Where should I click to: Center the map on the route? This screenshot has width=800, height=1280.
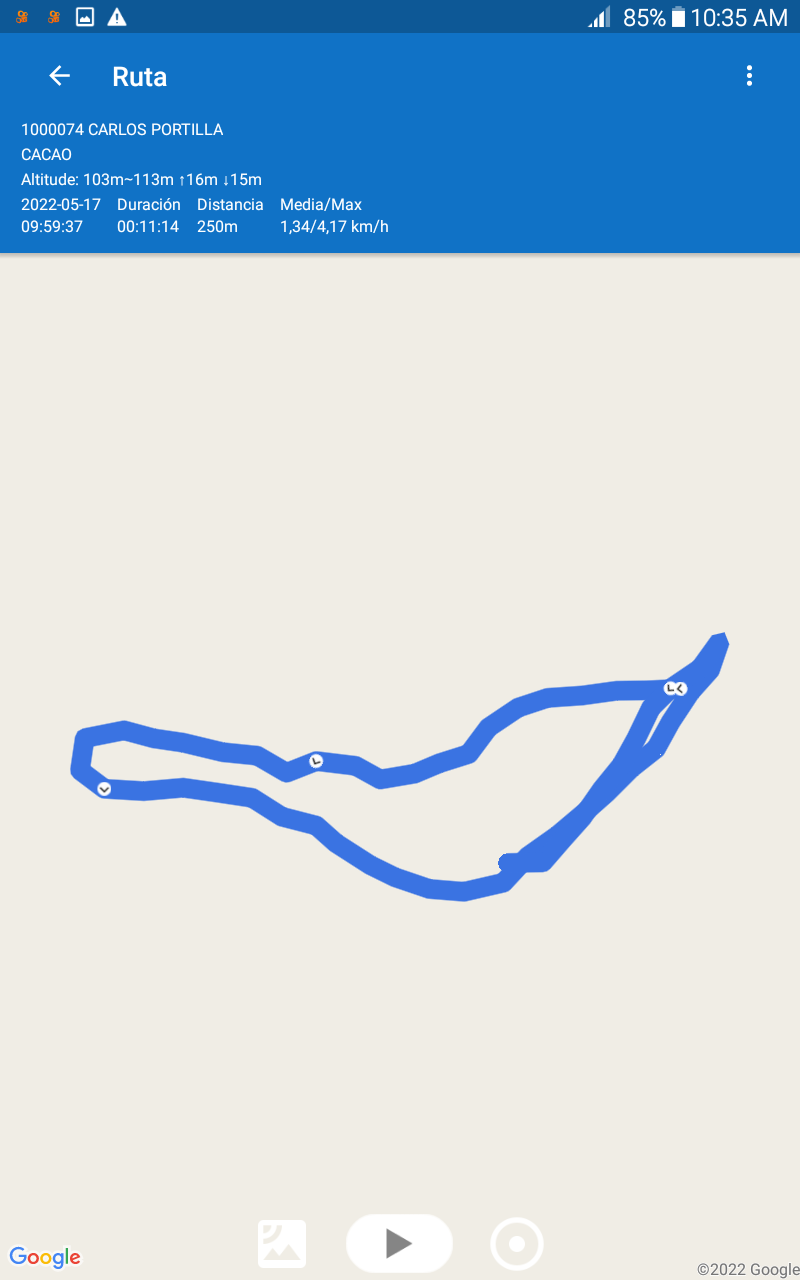coord(517,1244)
